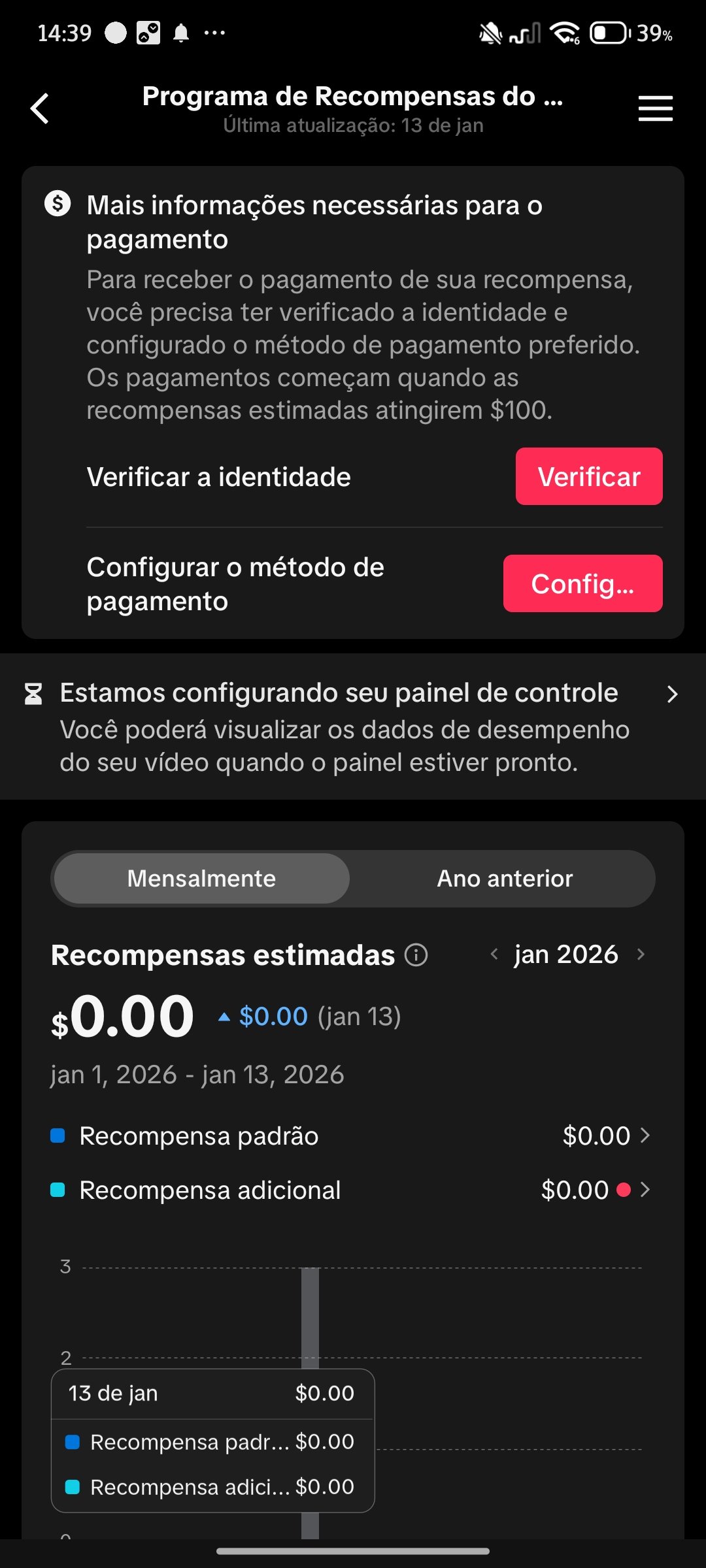Open the hamburger menu

[x=655, y=108]
